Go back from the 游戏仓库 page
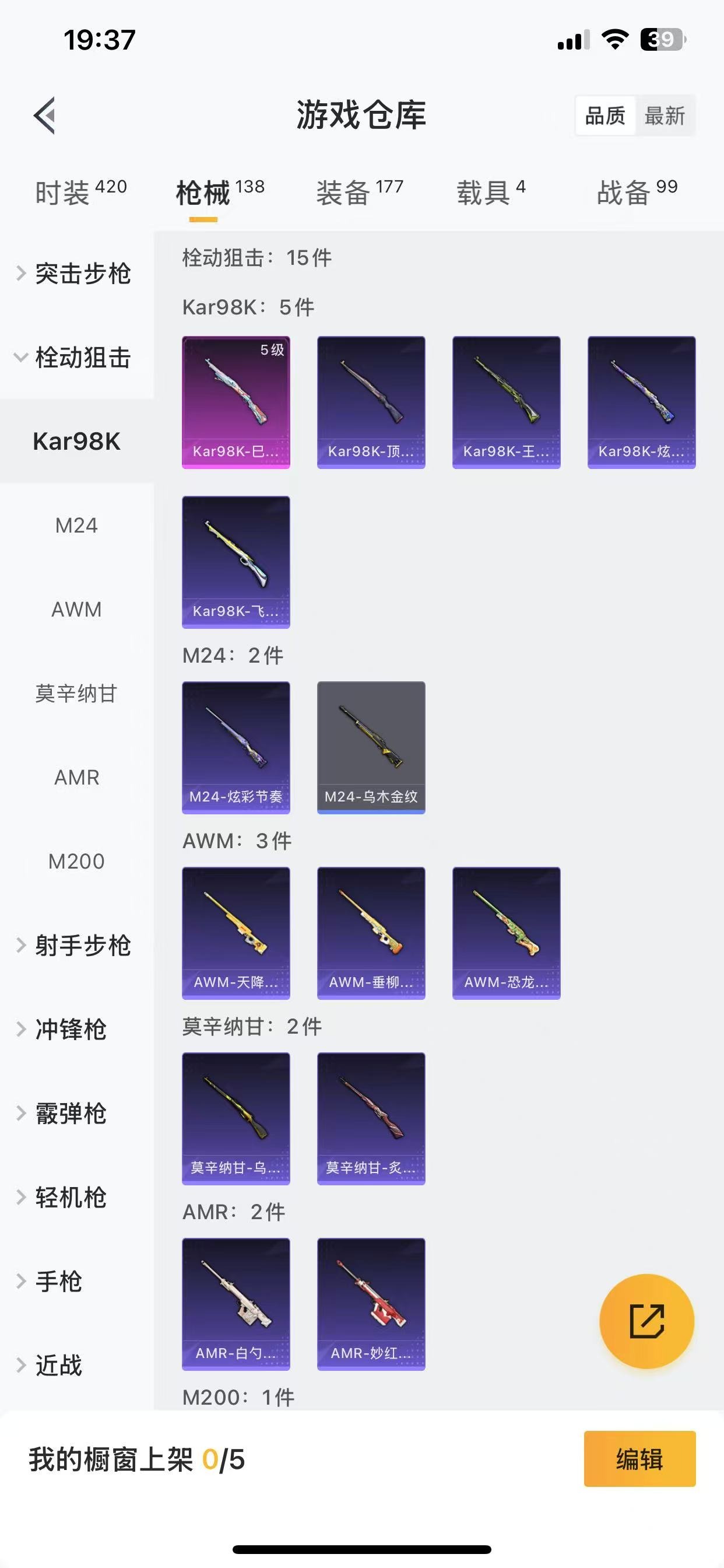 [44, 115]
